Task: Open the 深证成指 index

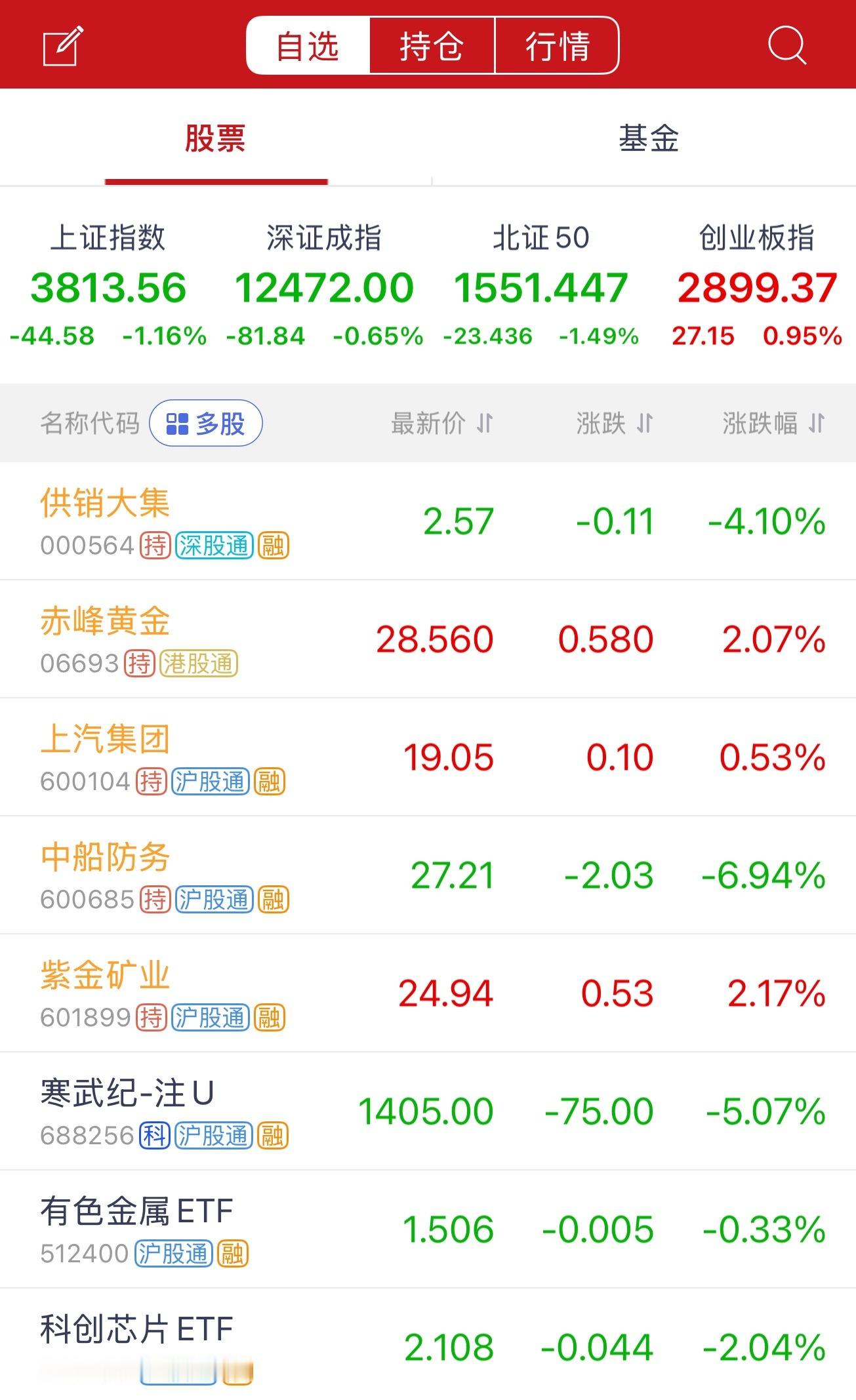Action: click(324, 285)
